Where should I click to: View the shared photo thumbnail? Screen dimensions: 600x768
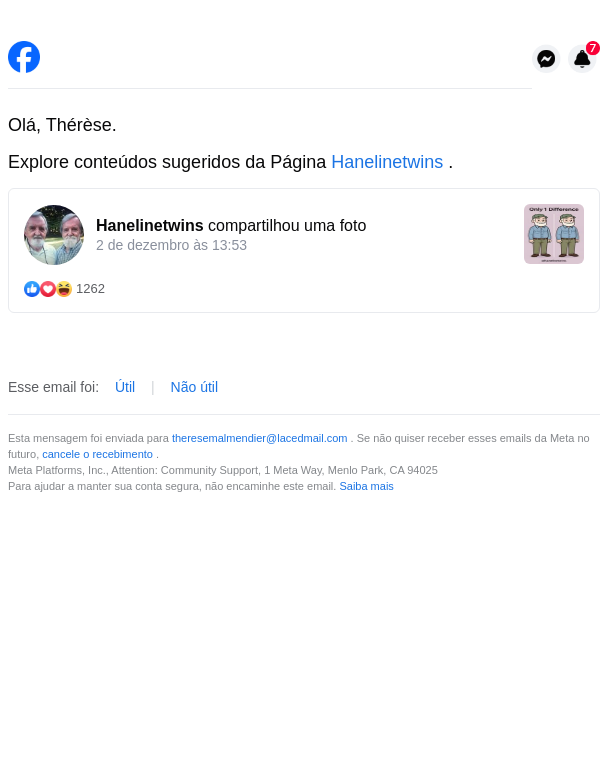554,234
